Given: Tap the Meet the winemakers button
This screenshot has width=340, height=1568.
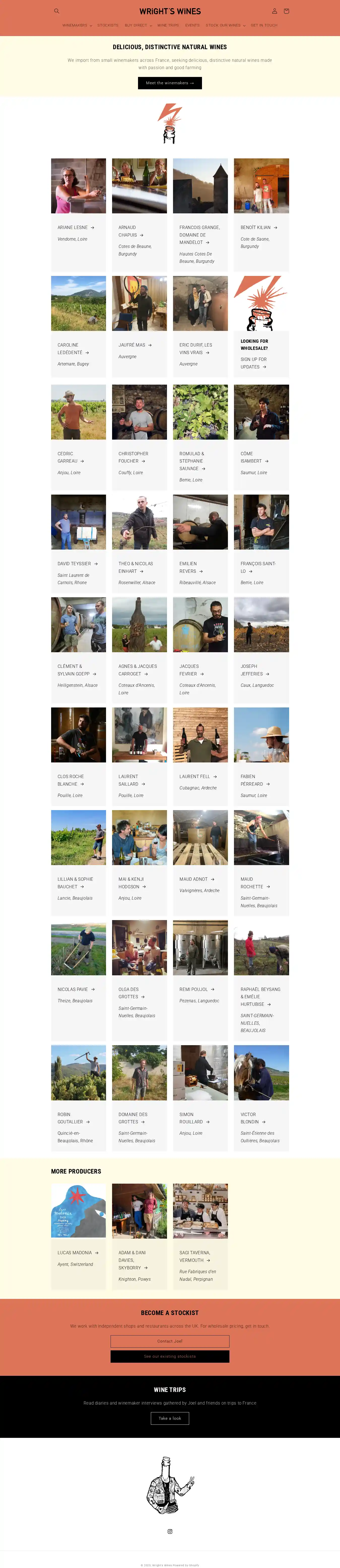Looking at the screenshot, I should pyautogui.click(x=170, y=83).
